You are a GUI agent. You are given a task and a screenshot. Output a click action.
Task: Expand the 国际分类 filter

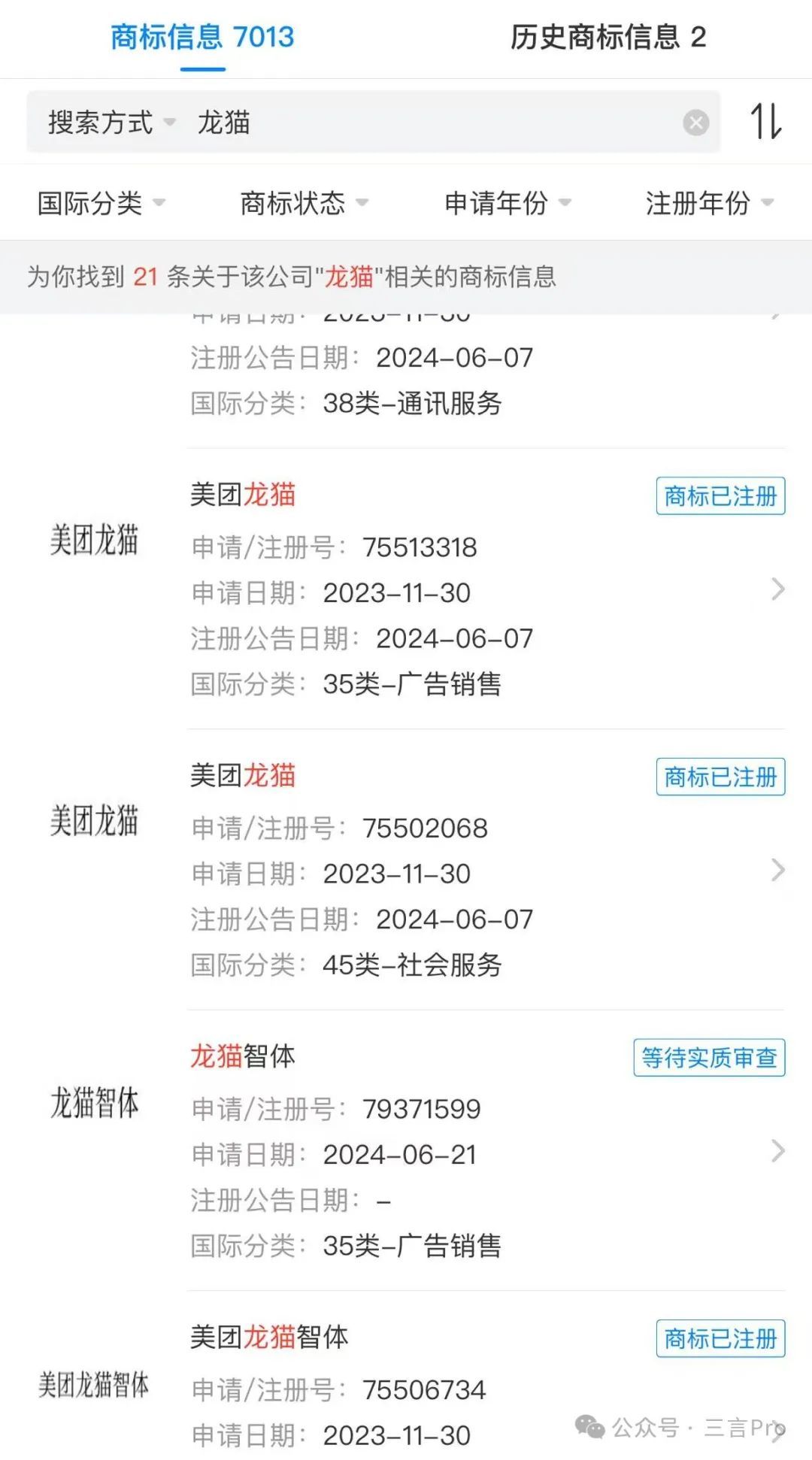(101, 202)
